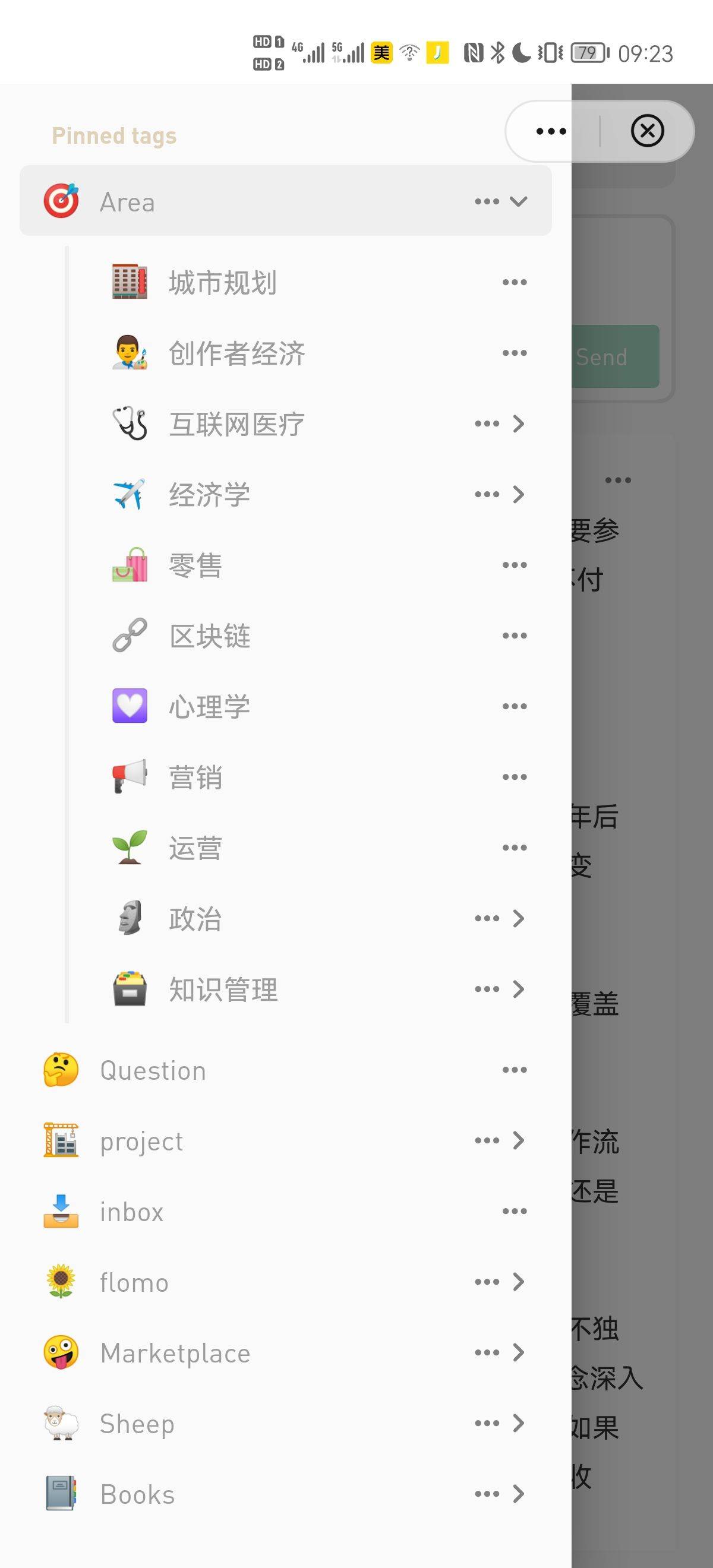Open the 知识管理 tag
The height and width of the screenshot is (1568, 713).
pyautogui.click(x=223, y=989)
